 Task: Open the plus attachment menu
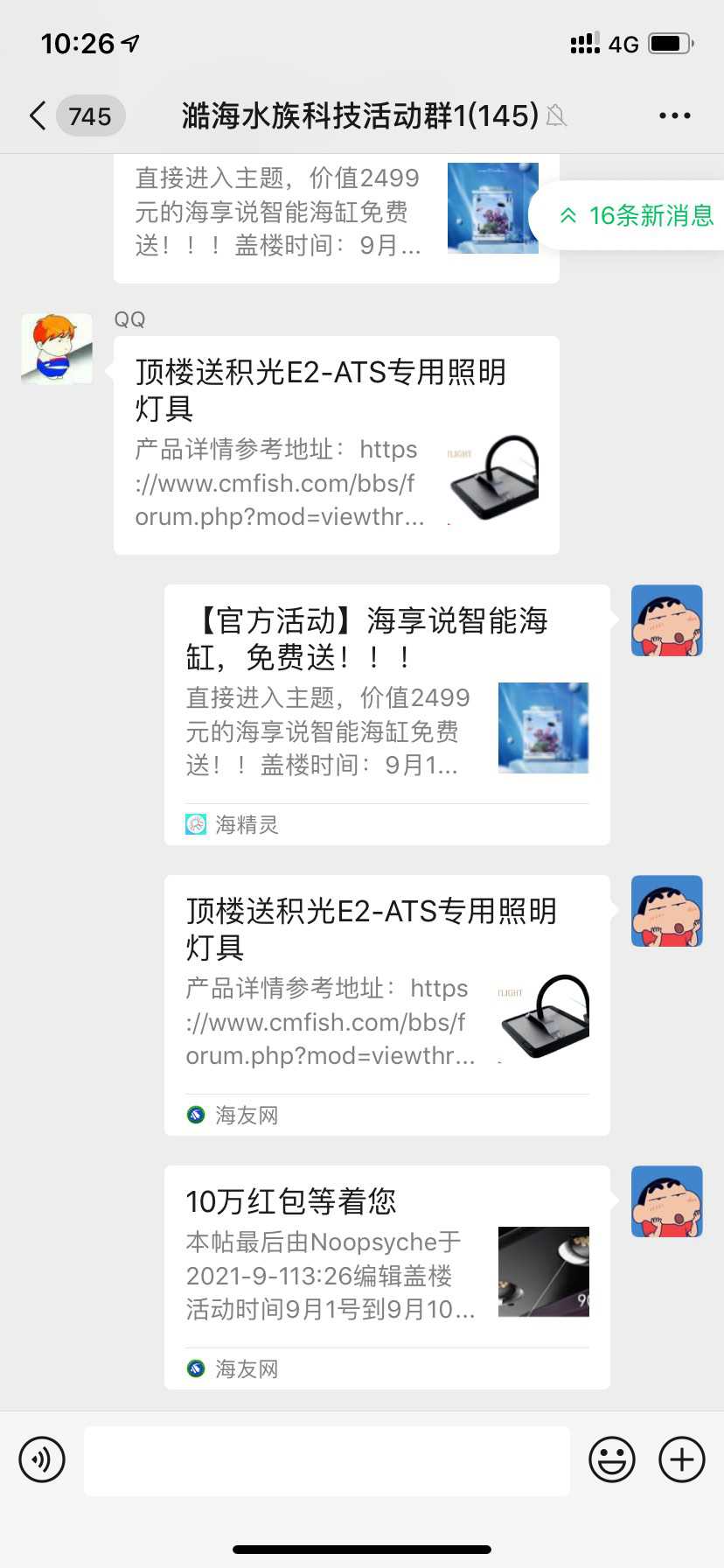point(681,1459)
